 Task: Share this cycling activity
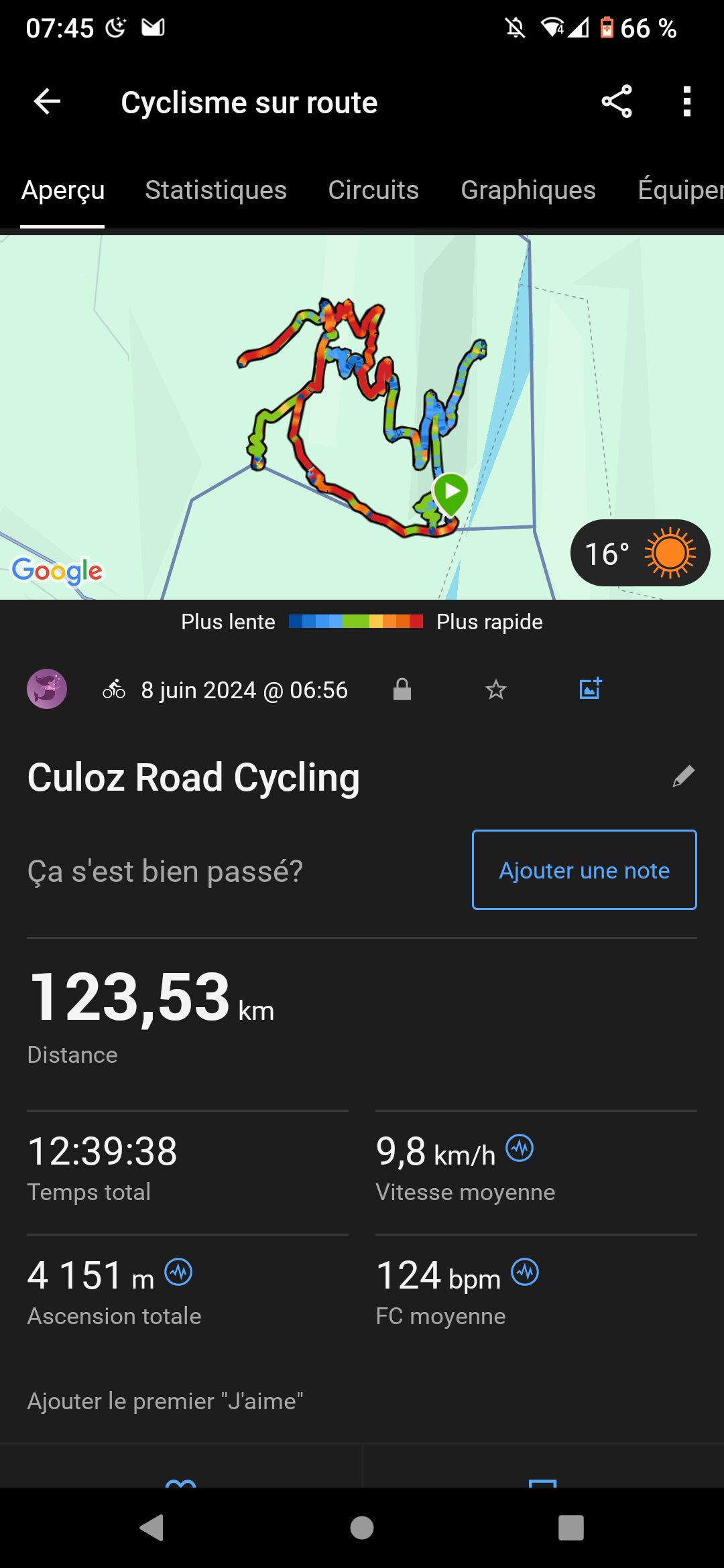(x=617, y=102)
